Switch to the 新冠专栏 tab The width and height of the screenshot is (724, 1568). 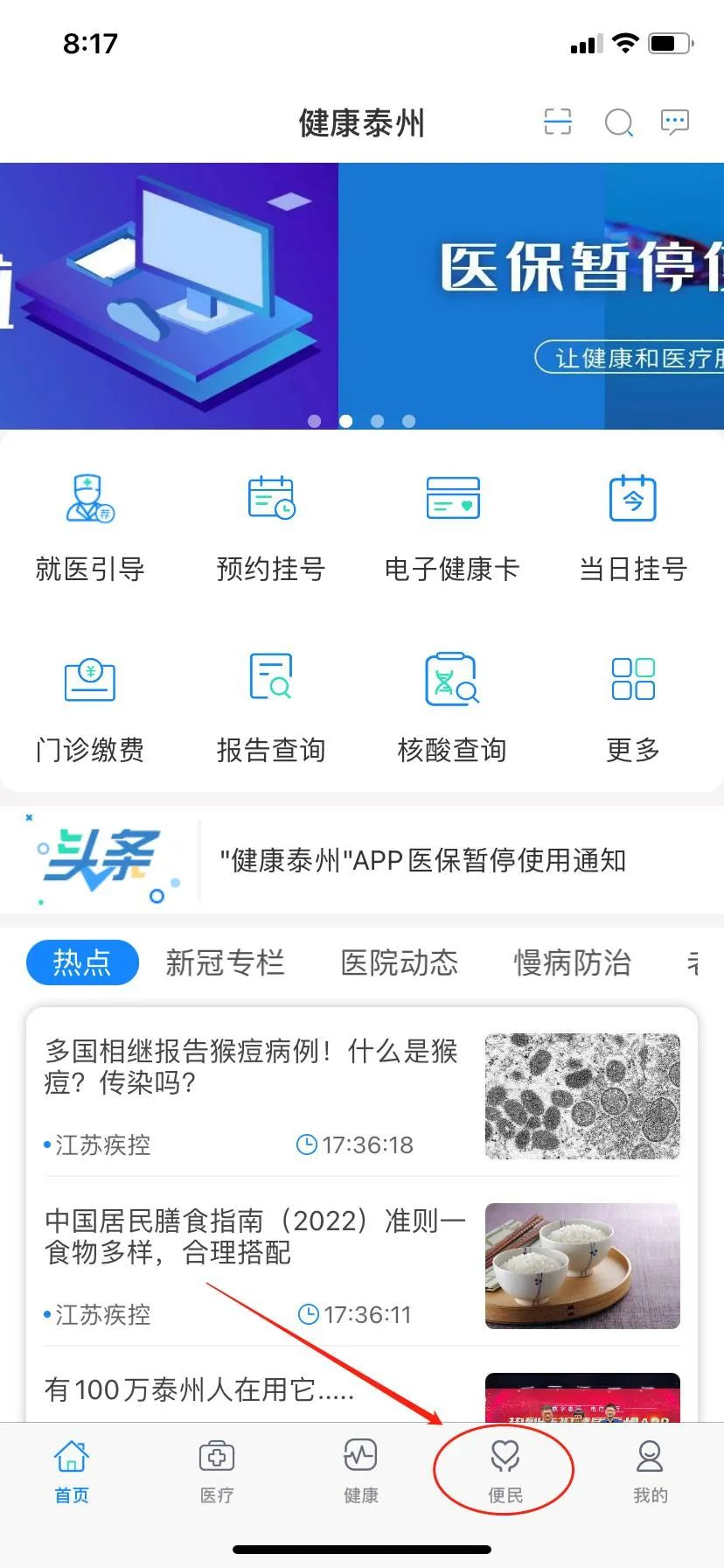click(225, 962)
